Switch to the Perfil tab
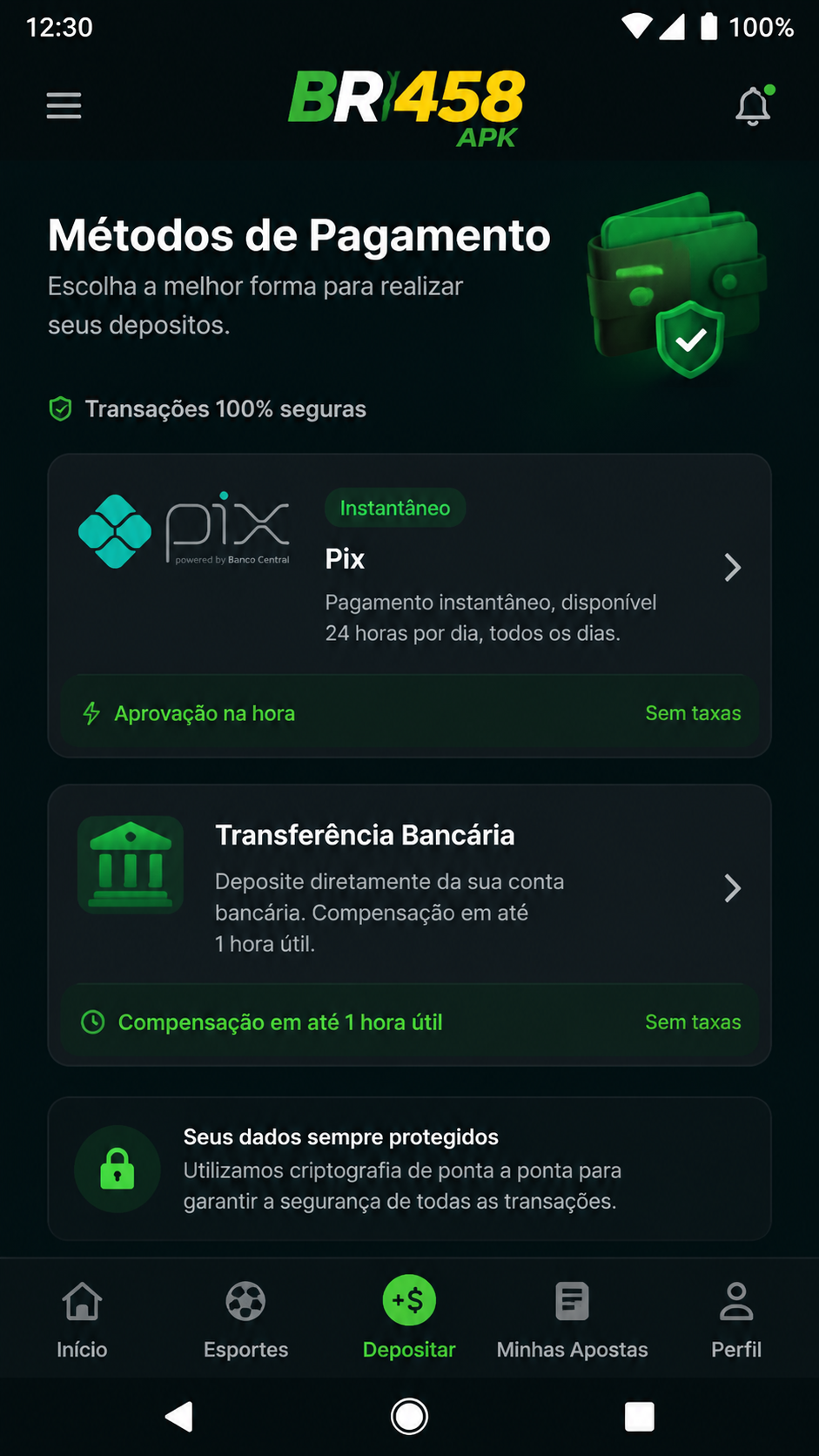This screenshot has height=1456, width=819. tap(736, 1320)
